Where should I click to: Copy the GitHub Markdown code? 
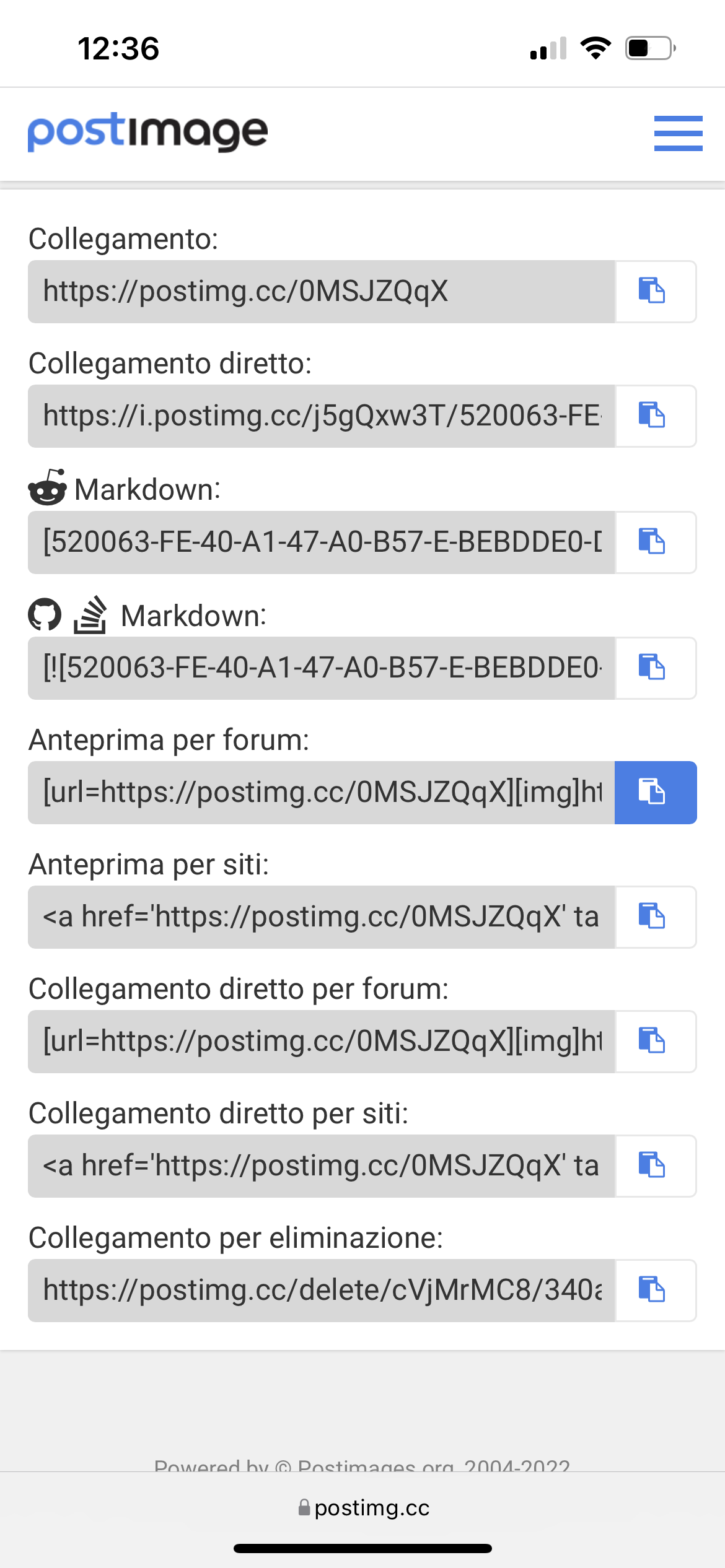pyautogui.click(x=656, y=668)
